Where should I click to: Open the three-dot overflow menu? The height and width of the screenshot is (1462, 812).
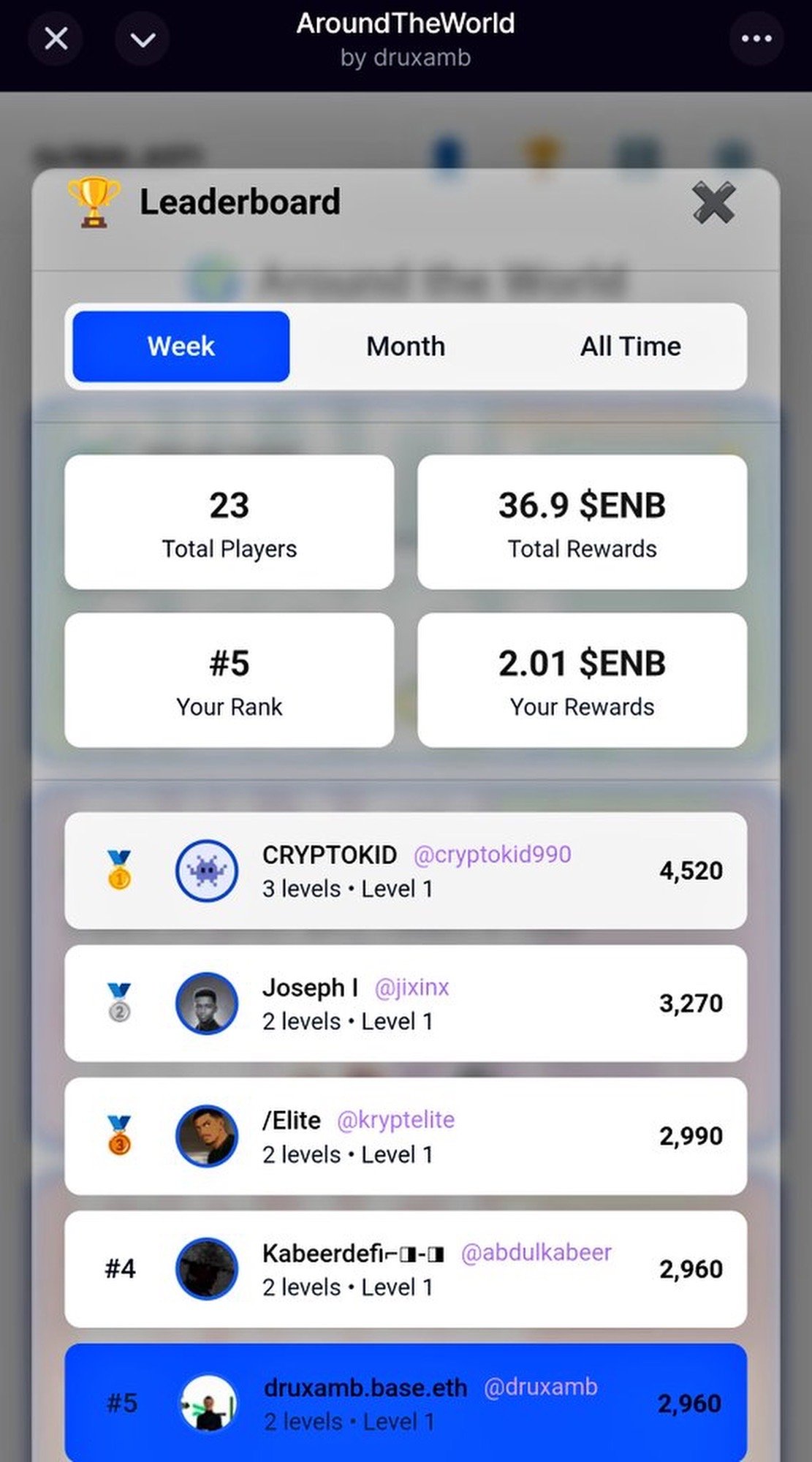pyautogui.click(x=756, y=38)
